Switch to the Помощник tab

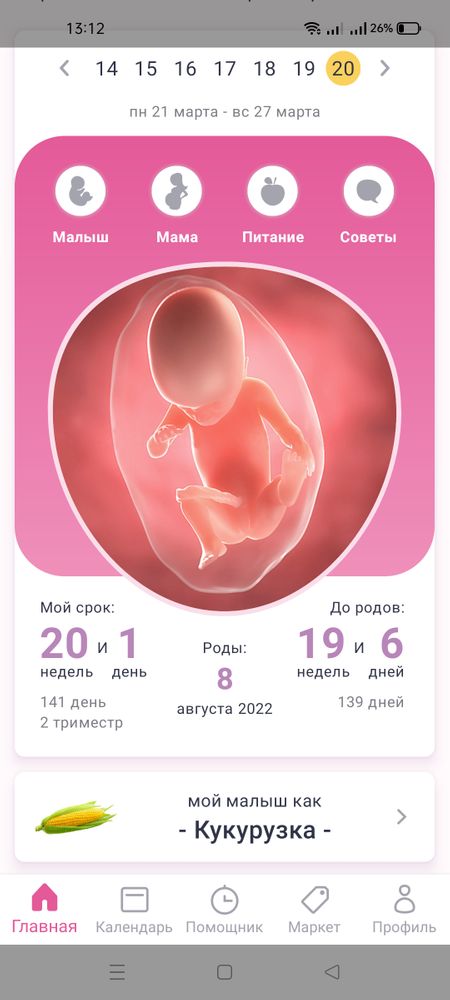coord(224,909)
